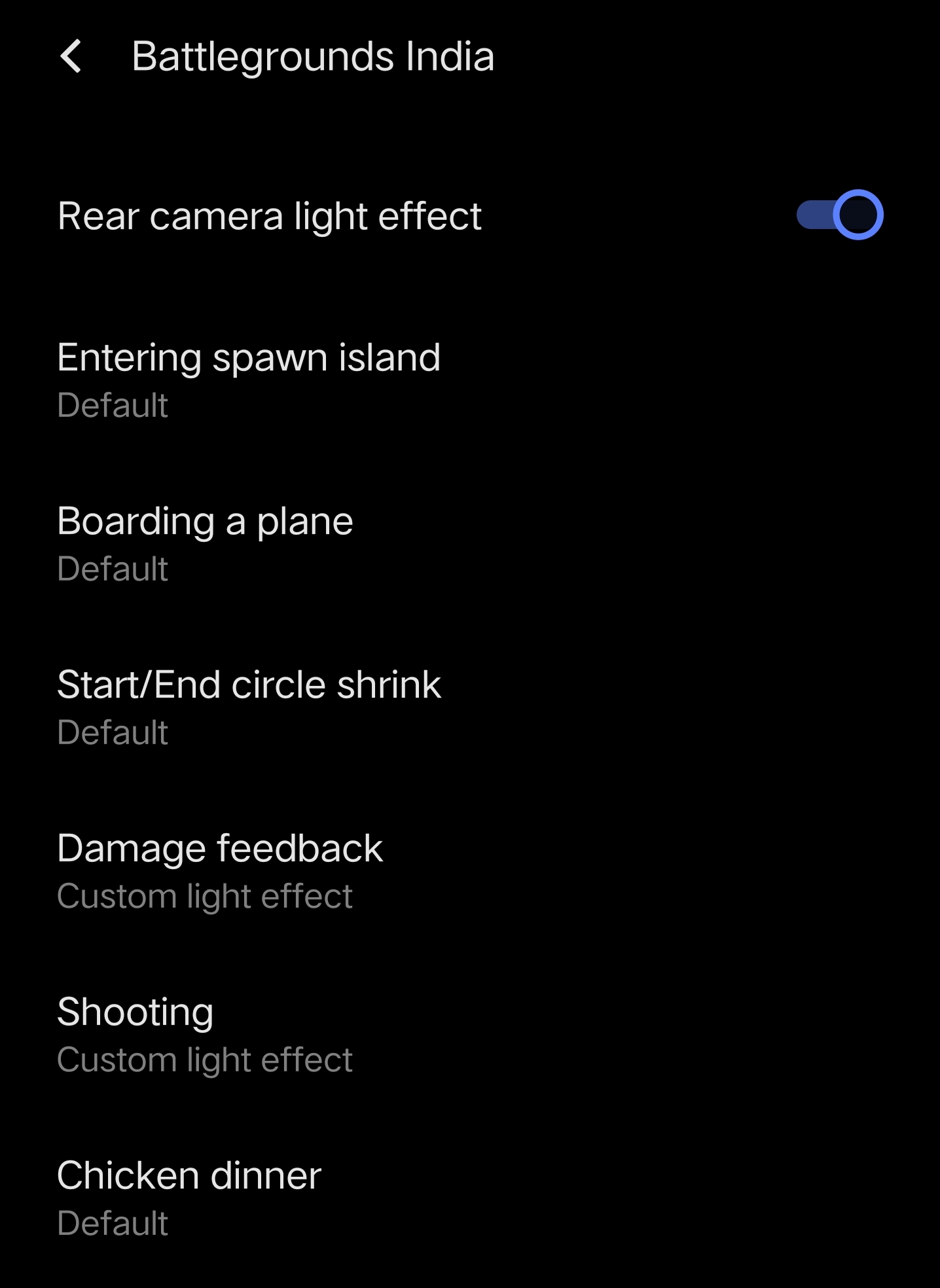Select Boarding a plane option

(206, 543)
